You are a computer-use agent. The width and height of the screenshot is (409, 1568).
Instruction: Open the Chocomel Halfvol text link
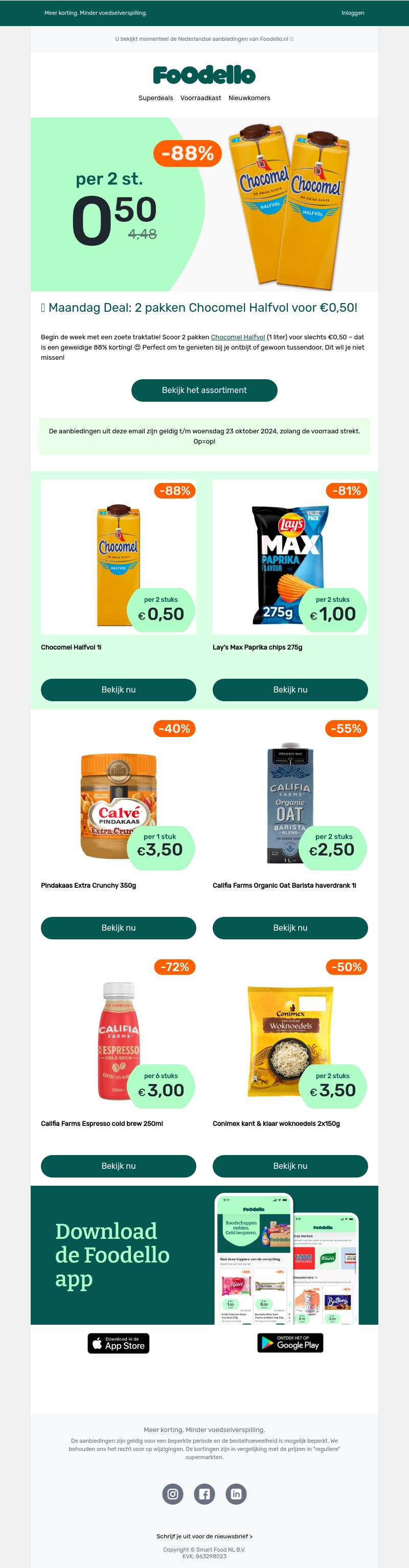(x=238, y=337)
